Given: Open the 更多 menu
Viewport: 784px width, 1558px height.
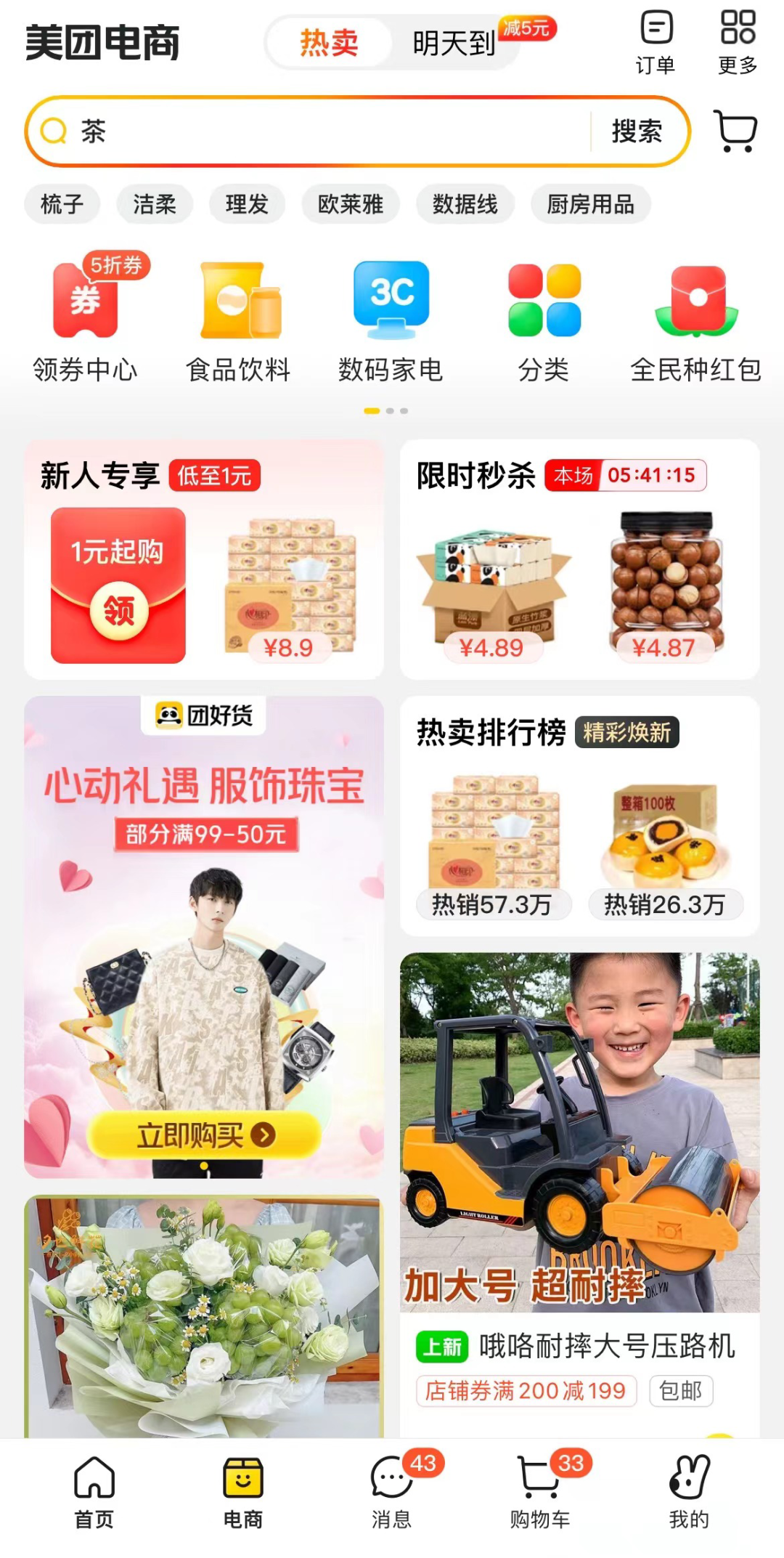Looking at the screenshot, I should point(738,42).
